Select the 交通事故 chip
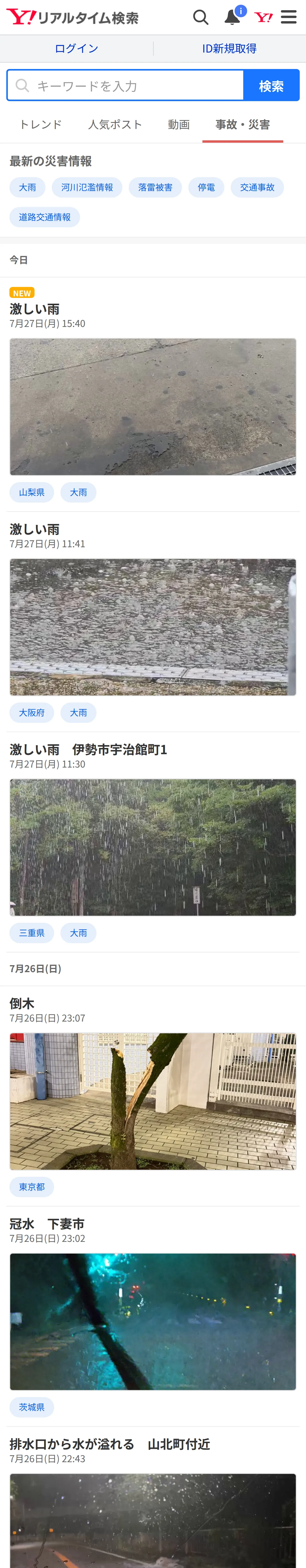Screen dimensions: 306x1568 click(257, 187)
